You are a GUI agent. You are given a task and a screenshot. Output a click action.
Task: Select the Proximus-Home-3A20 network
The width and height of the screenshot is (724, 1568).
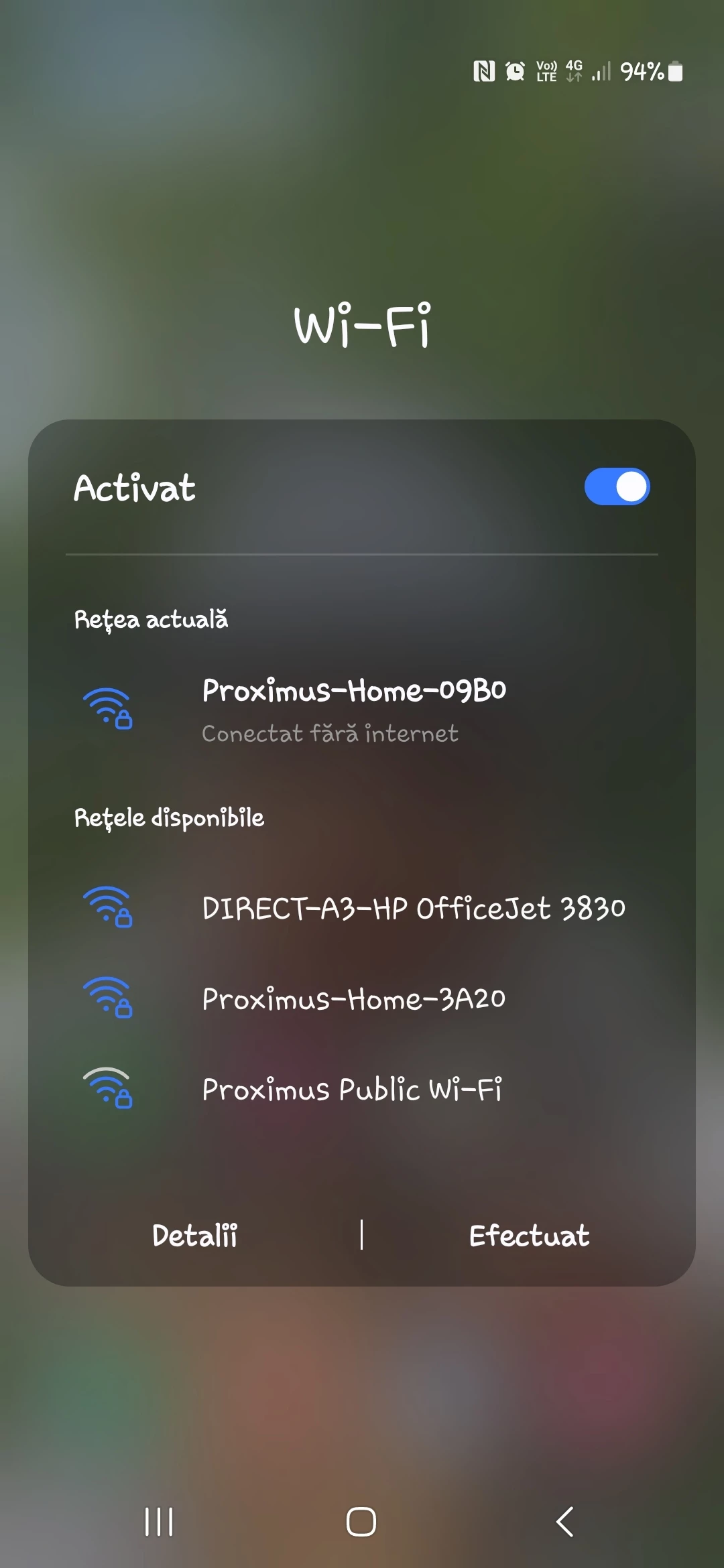(354, 999)
